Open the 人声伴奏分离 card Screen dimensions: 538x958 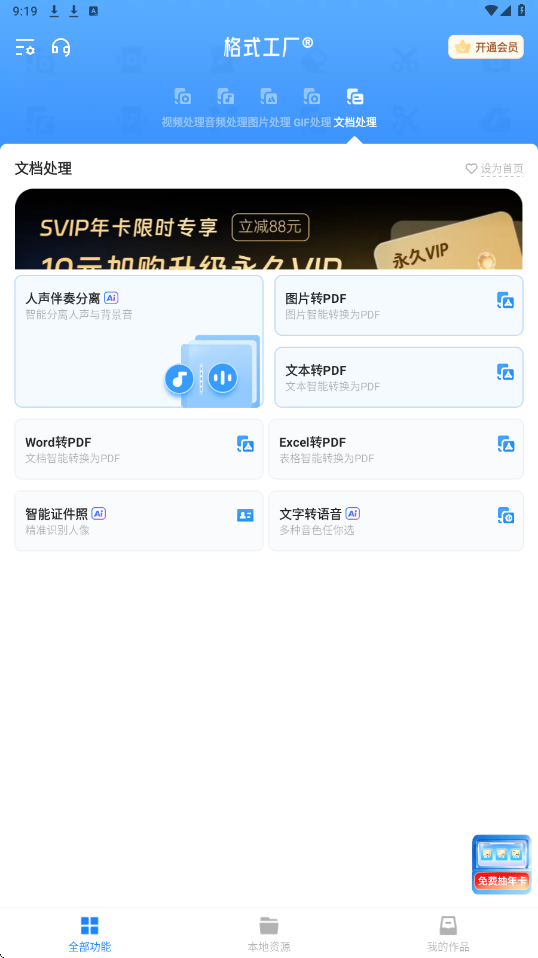point(139,341)
